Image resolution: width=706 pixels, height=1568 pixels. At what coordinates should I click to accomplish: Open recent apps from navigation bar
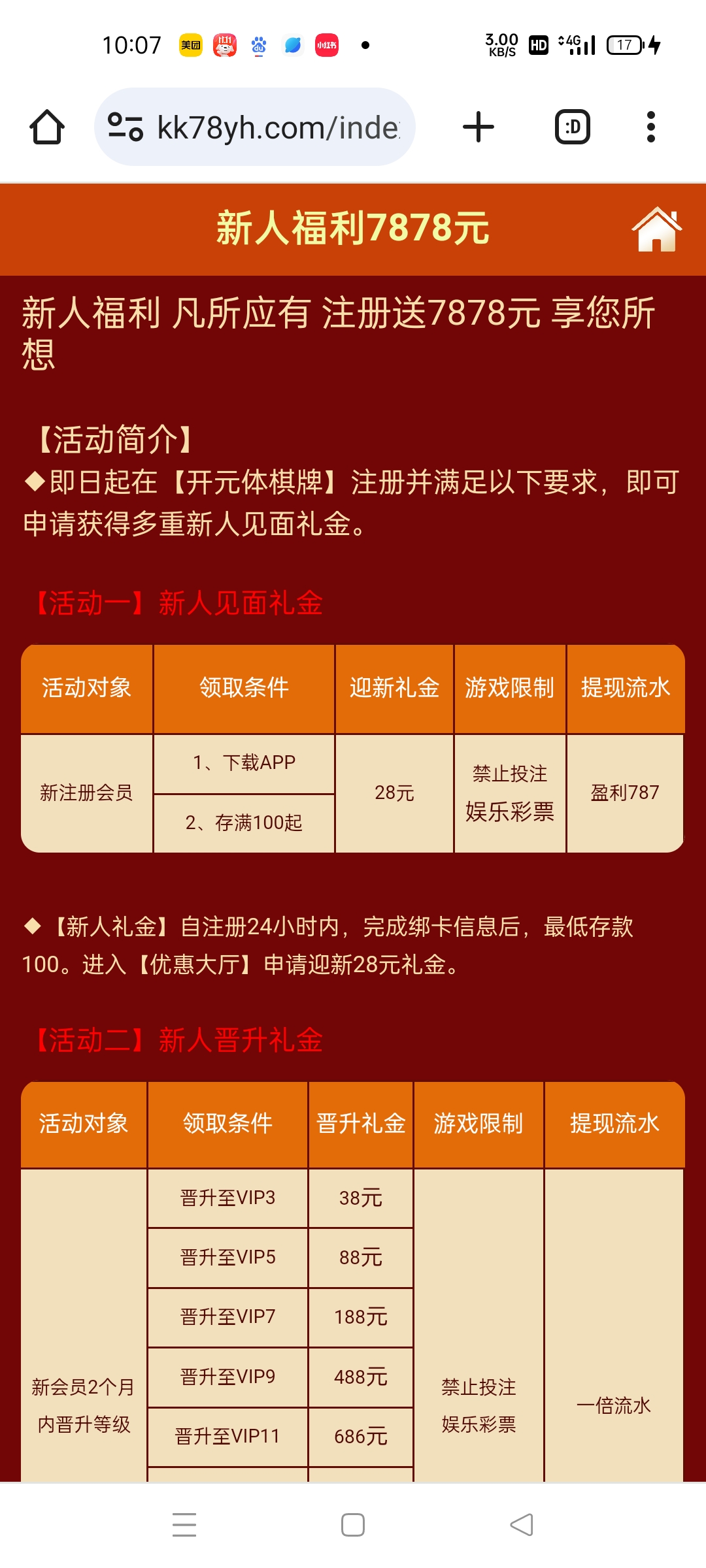(x=184, y=1525)
